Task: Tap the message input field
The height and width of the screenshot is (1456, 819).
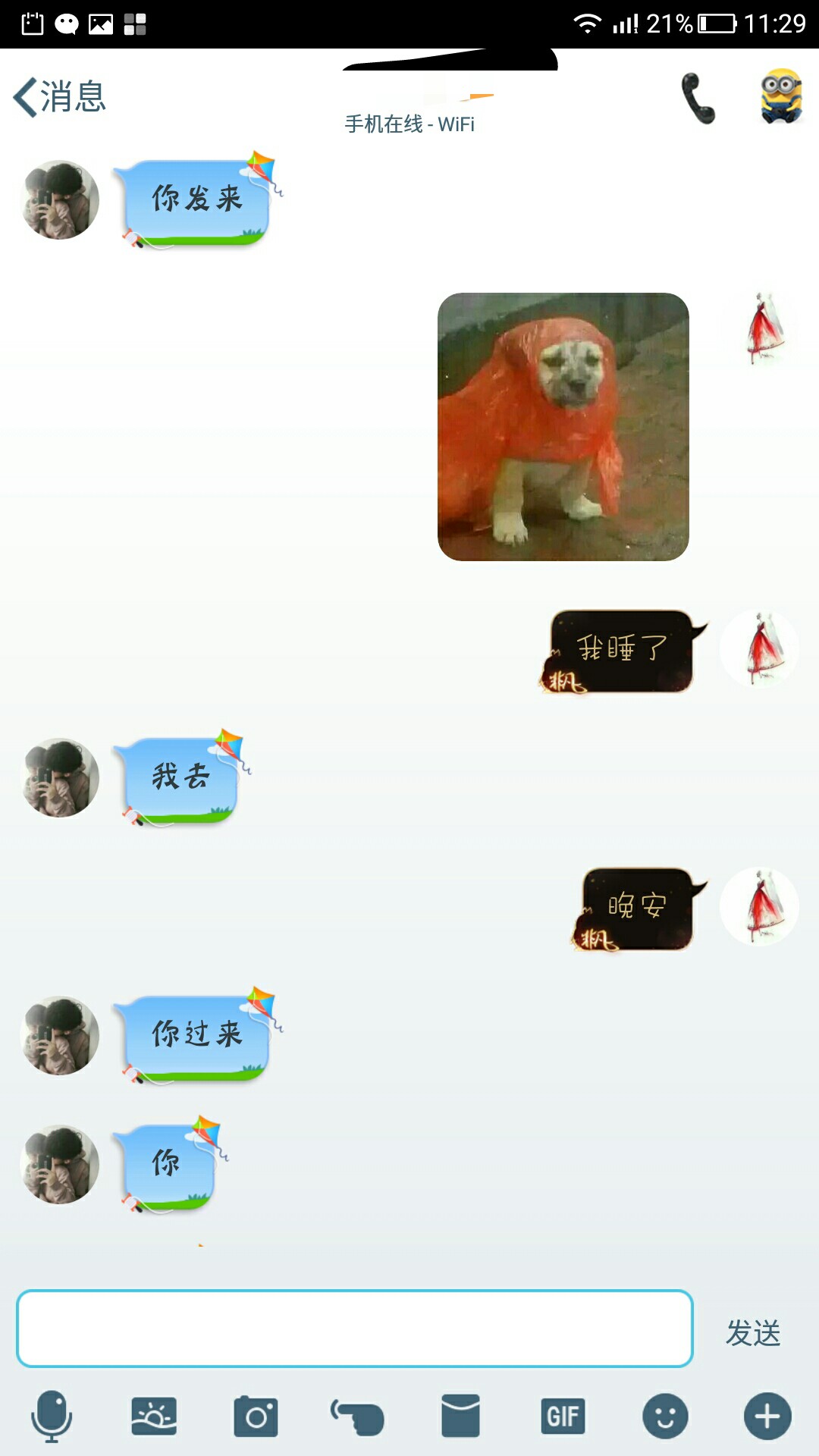Action: [354, 1329]
